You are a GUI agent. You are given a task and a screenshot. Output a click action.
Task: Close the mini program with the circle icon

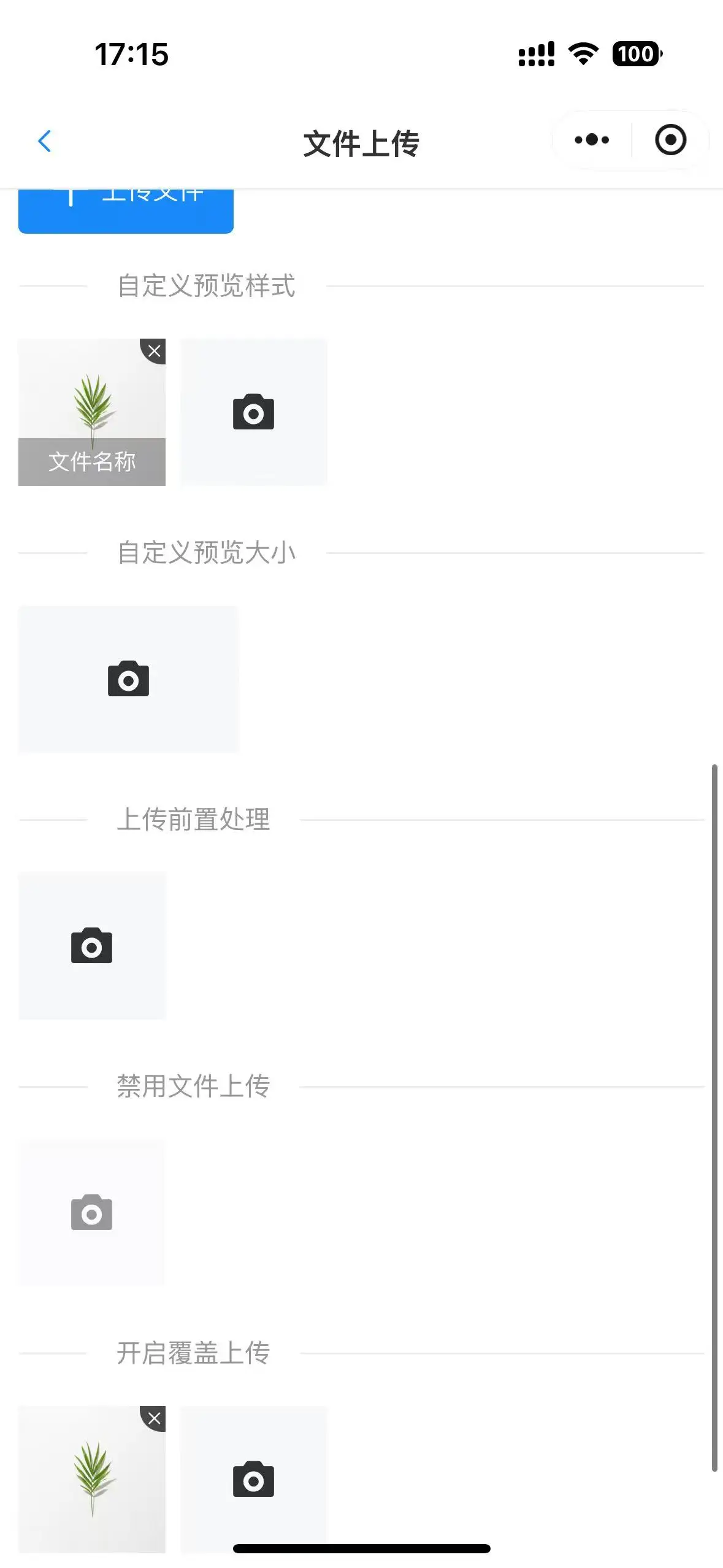coord(670,140)
